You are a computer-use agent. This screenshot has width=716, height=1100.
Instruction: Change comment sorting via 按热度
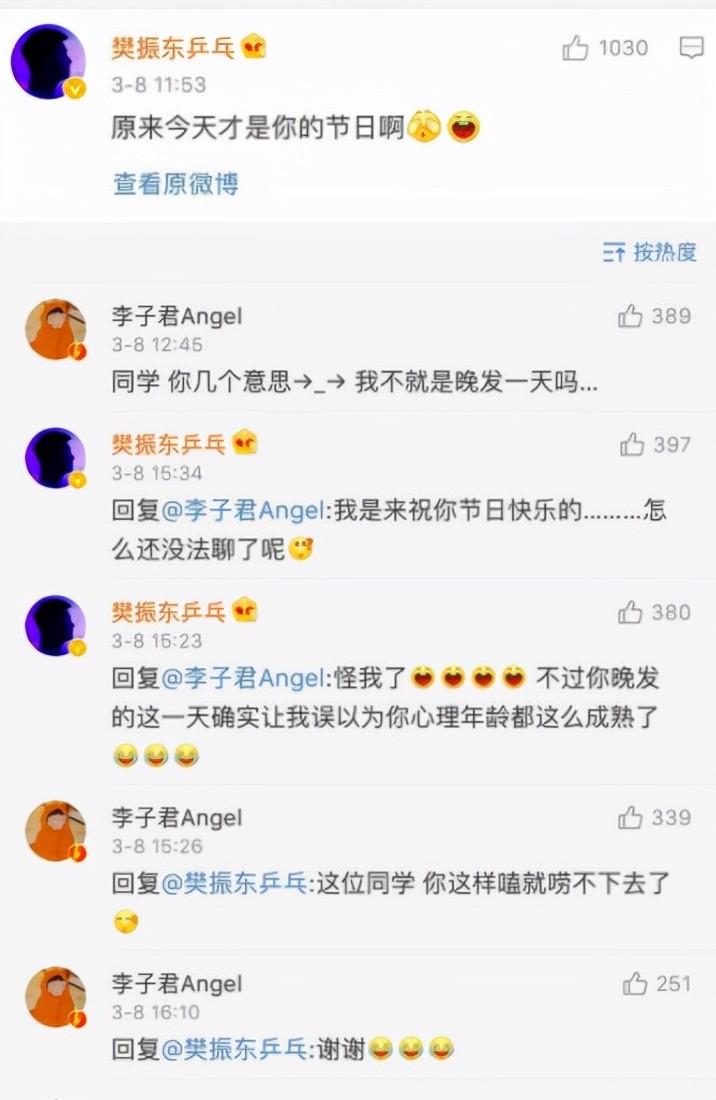pos(650,252)
